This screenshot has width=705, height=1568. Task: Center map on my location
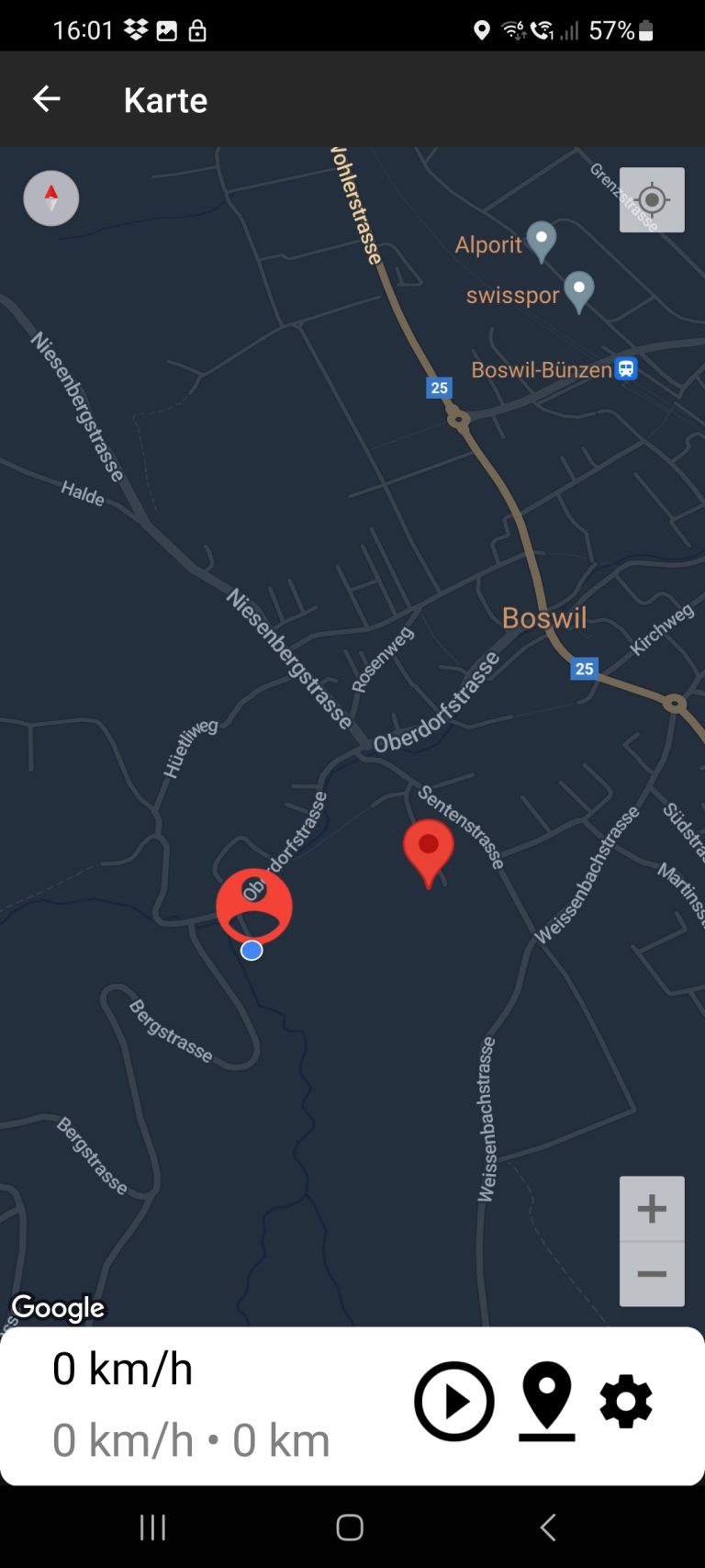point(652,200)
